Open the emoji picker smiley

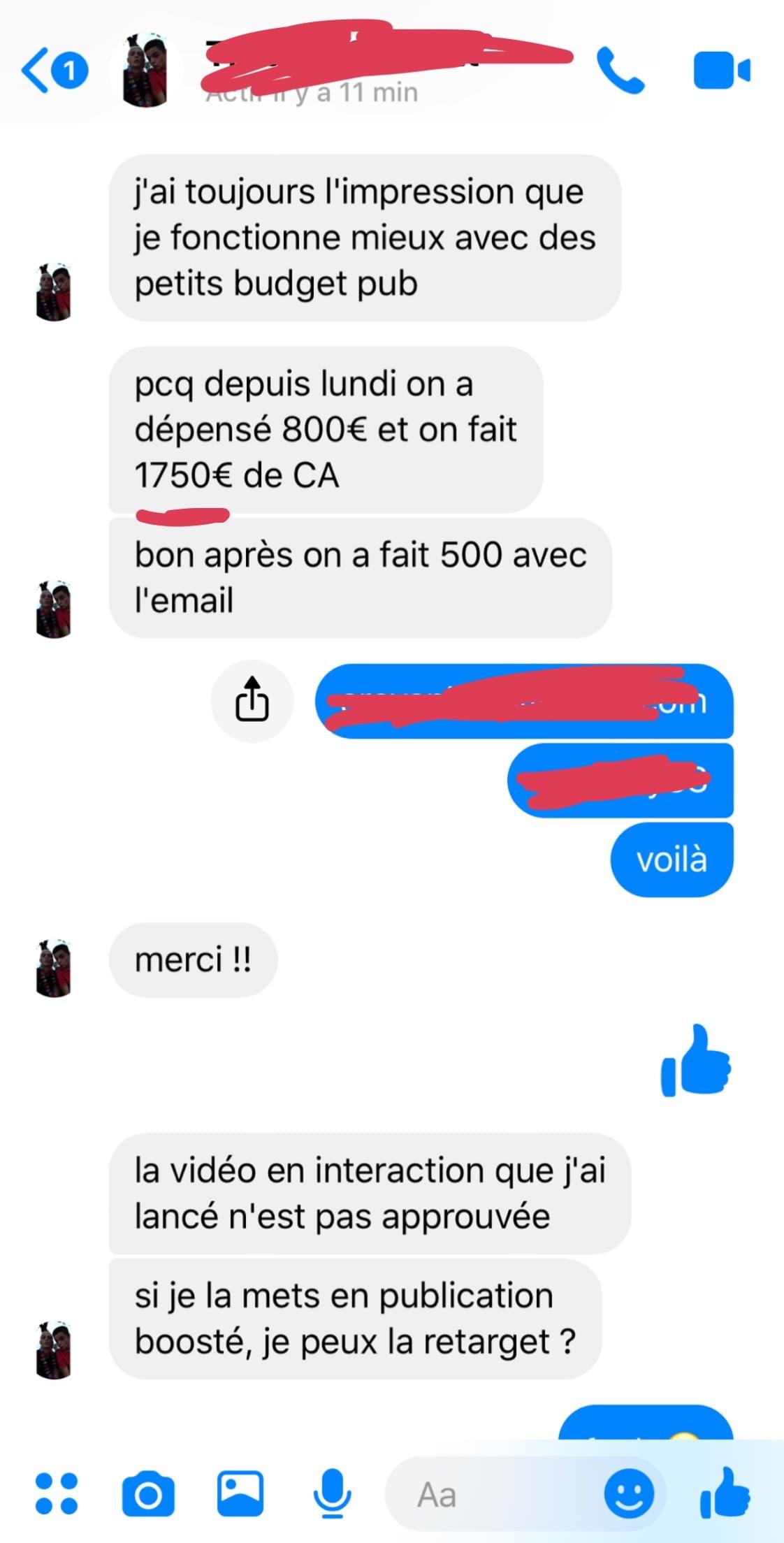click(x=628, y=1494)
